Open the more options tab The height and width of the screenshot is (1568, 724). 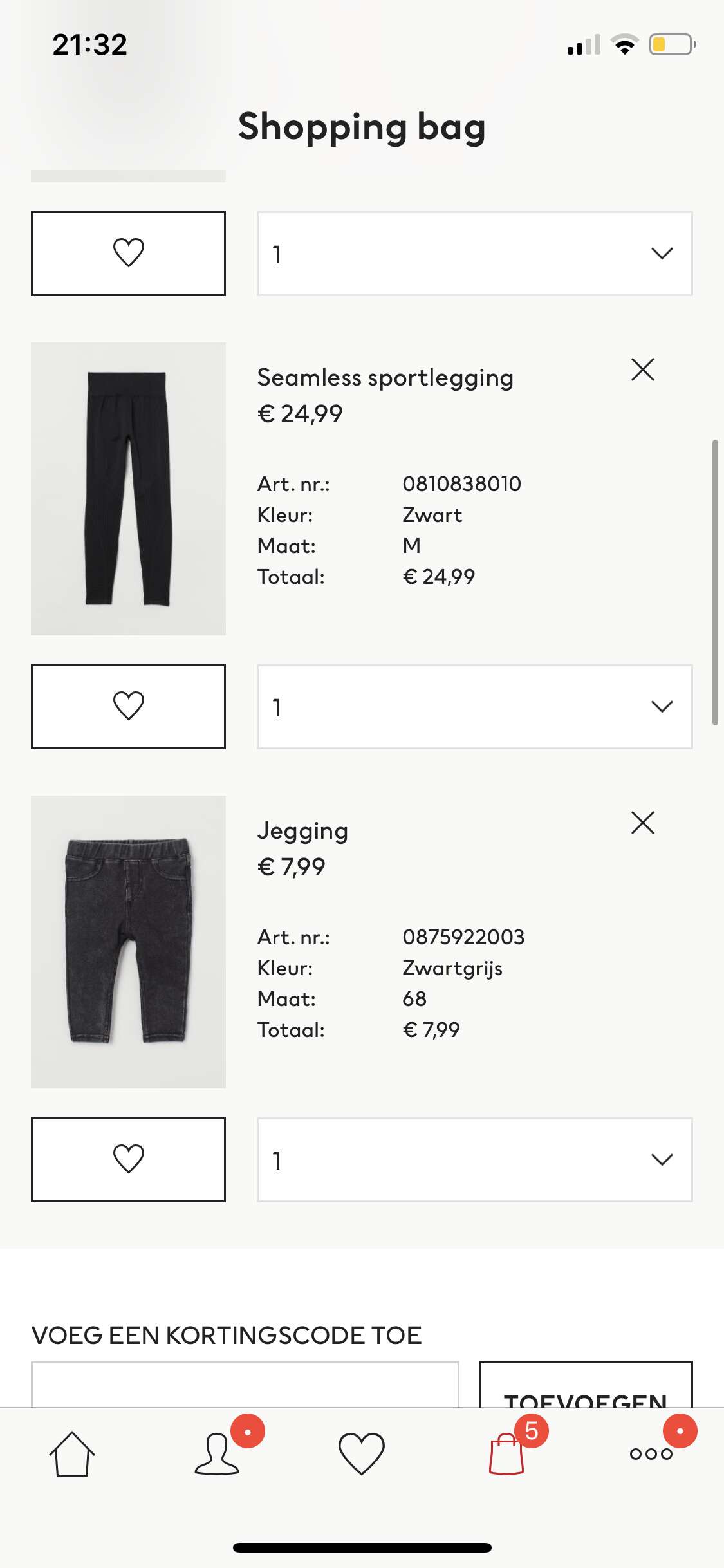pyautogui.click(x=651, y=1453)
